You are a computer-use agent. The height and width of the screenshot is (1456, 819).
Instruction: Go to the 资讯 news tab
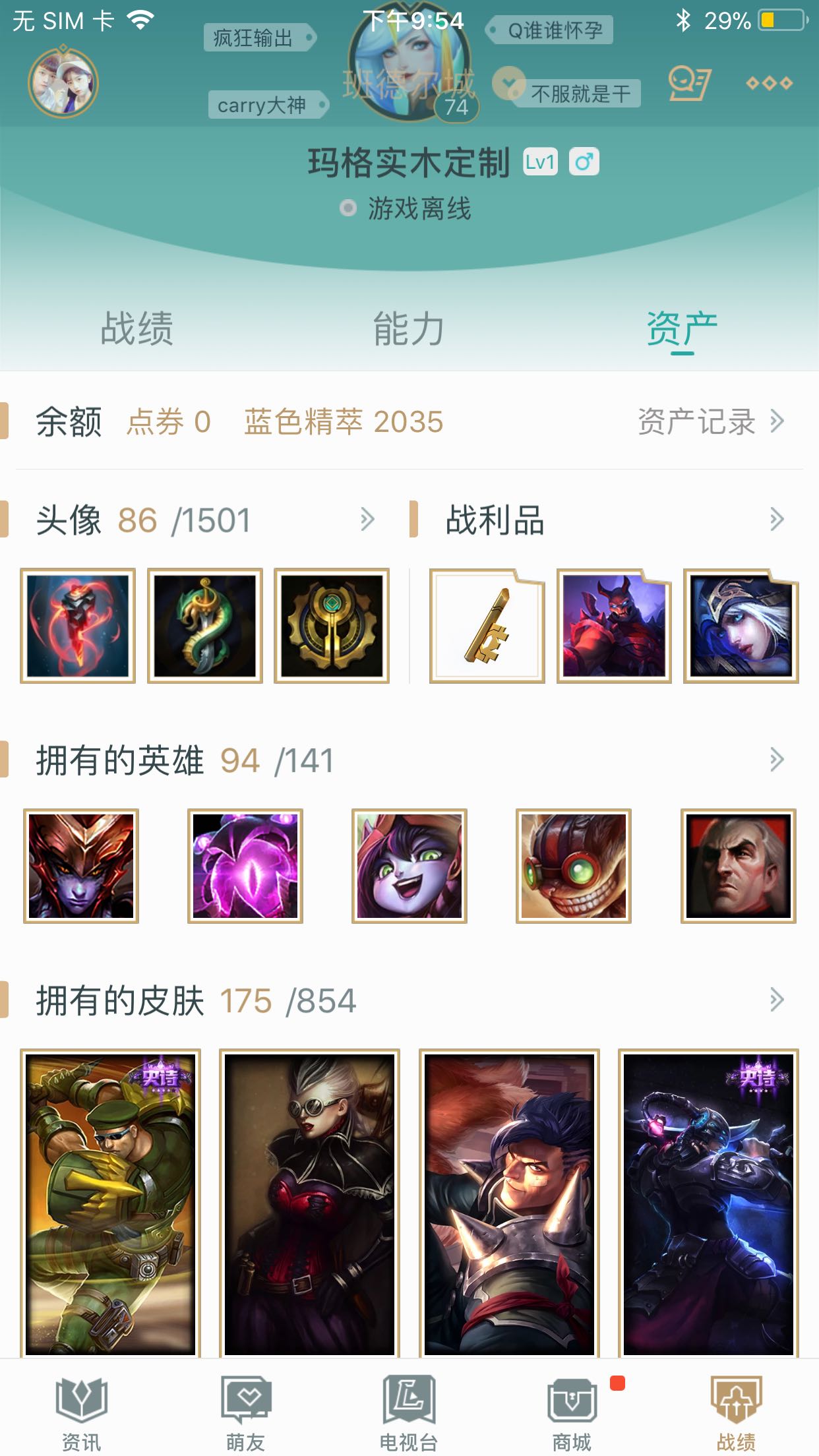pos(81,1412)
